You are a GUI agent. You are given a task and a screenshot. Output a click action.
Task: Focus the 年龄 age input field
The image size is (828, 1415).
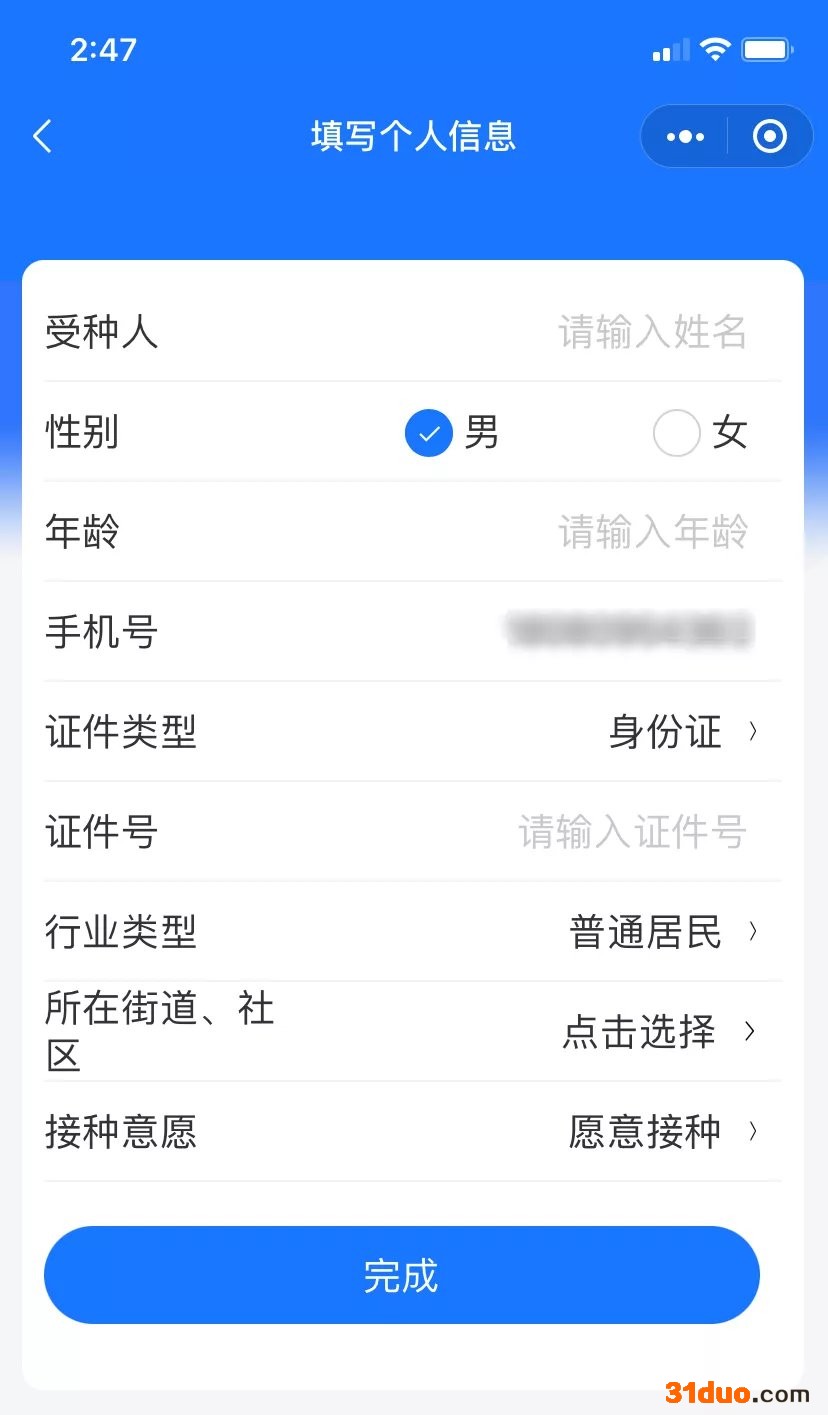(x=651, y=532)
